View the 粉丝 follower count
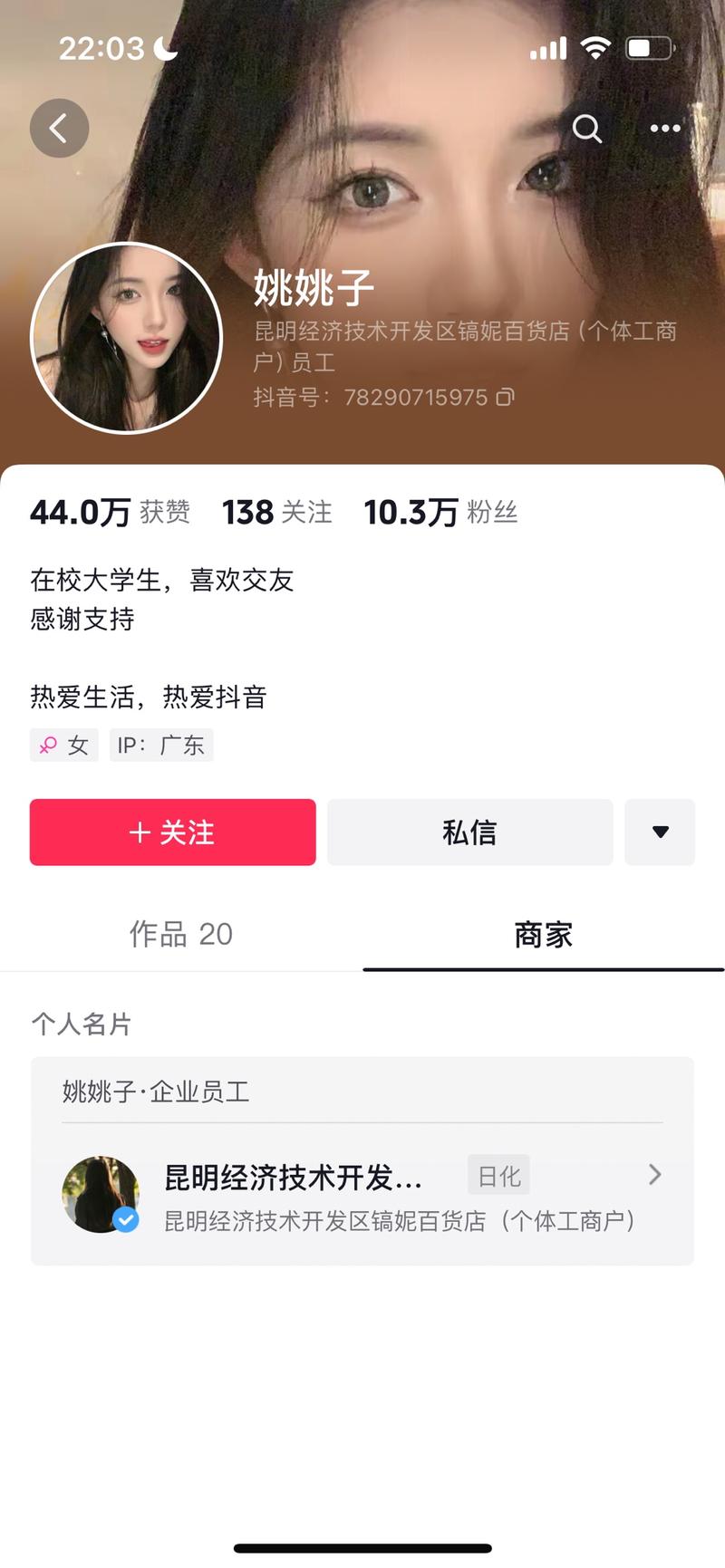 [440, 513]
